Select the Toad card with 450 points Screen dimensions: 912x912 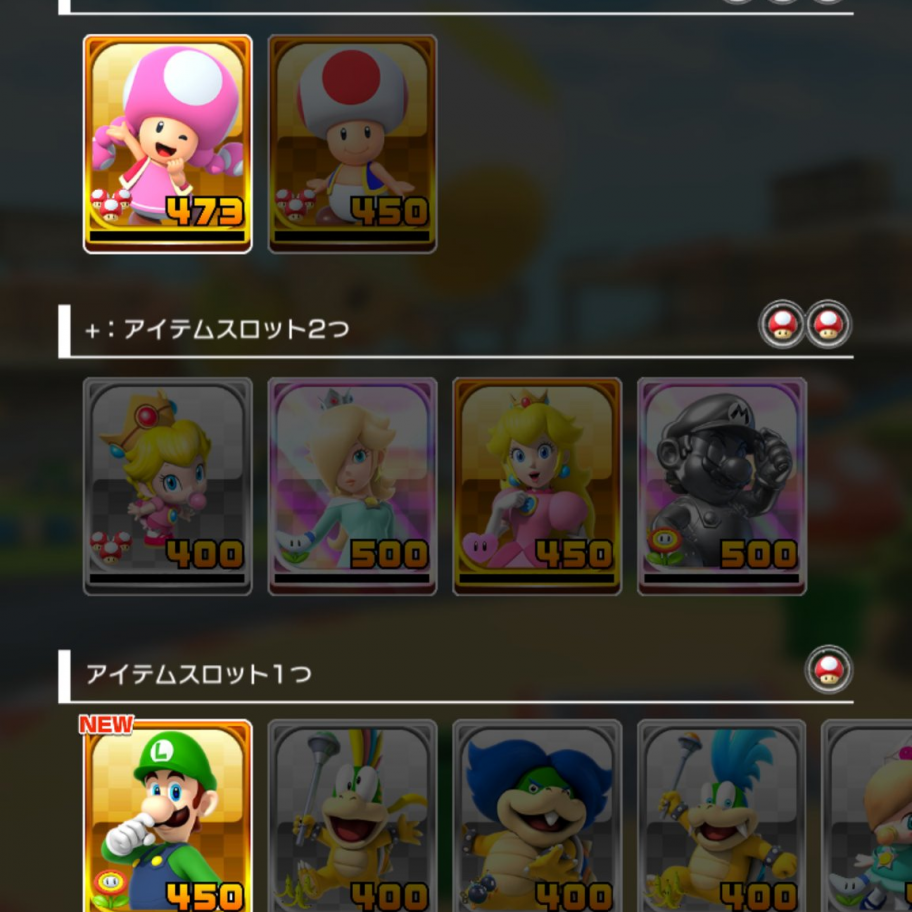352,144
